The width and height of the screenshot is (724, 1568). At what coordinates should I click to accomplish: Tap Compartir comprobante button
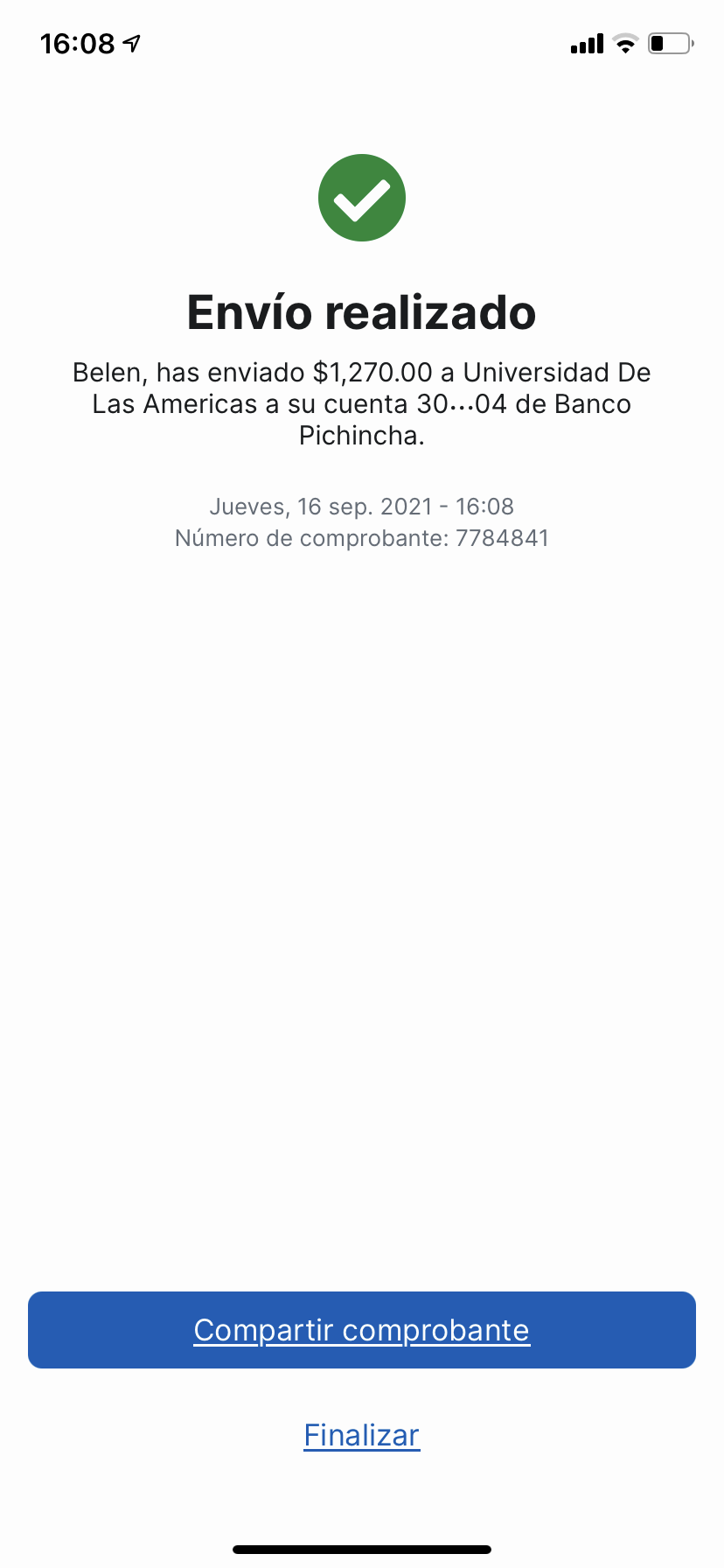(361, 1329)
